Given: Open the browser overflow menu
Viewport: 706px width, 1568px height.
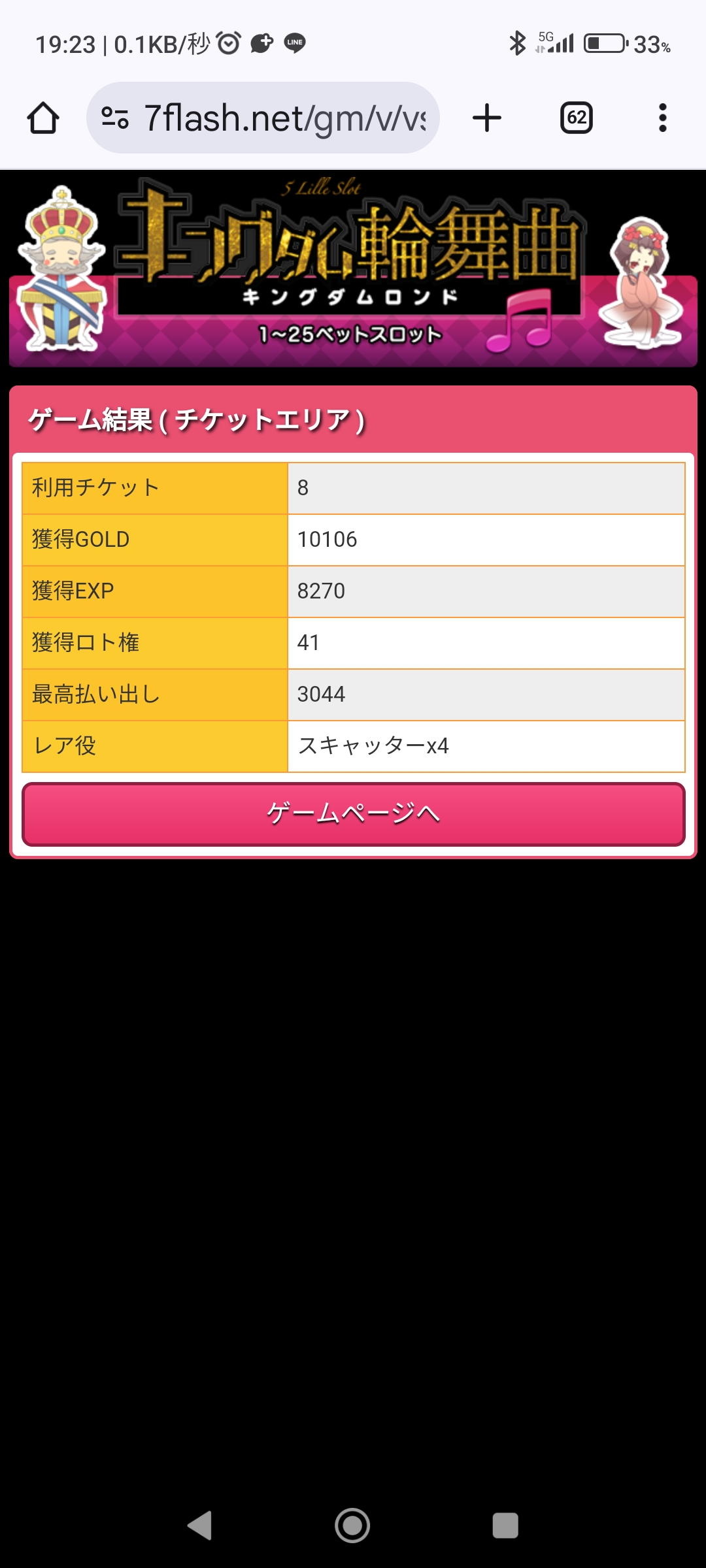Looking at the screenshot, I should coord(663,118).
